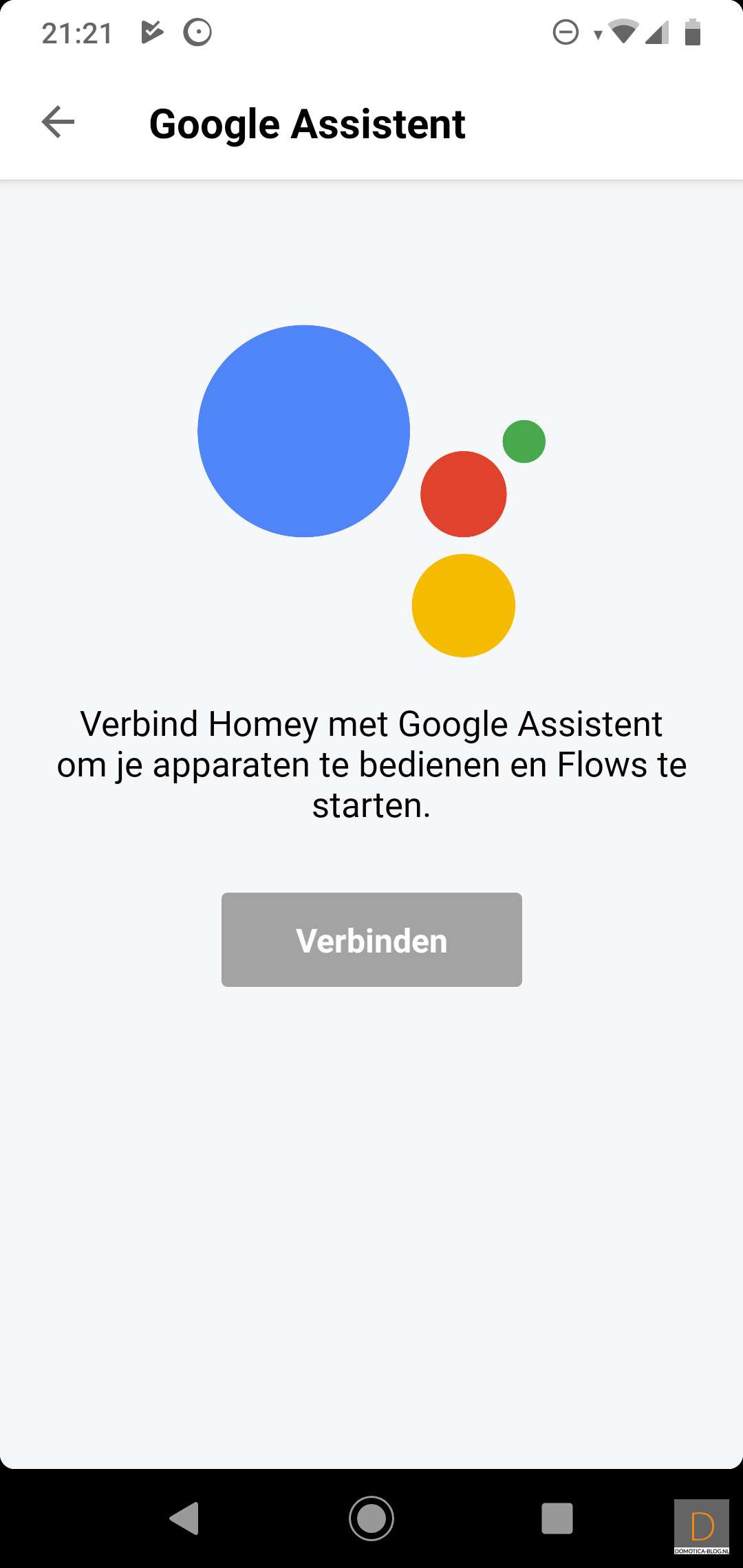
Task: Open the recent apps overview
Action: tap(557, 1518)
